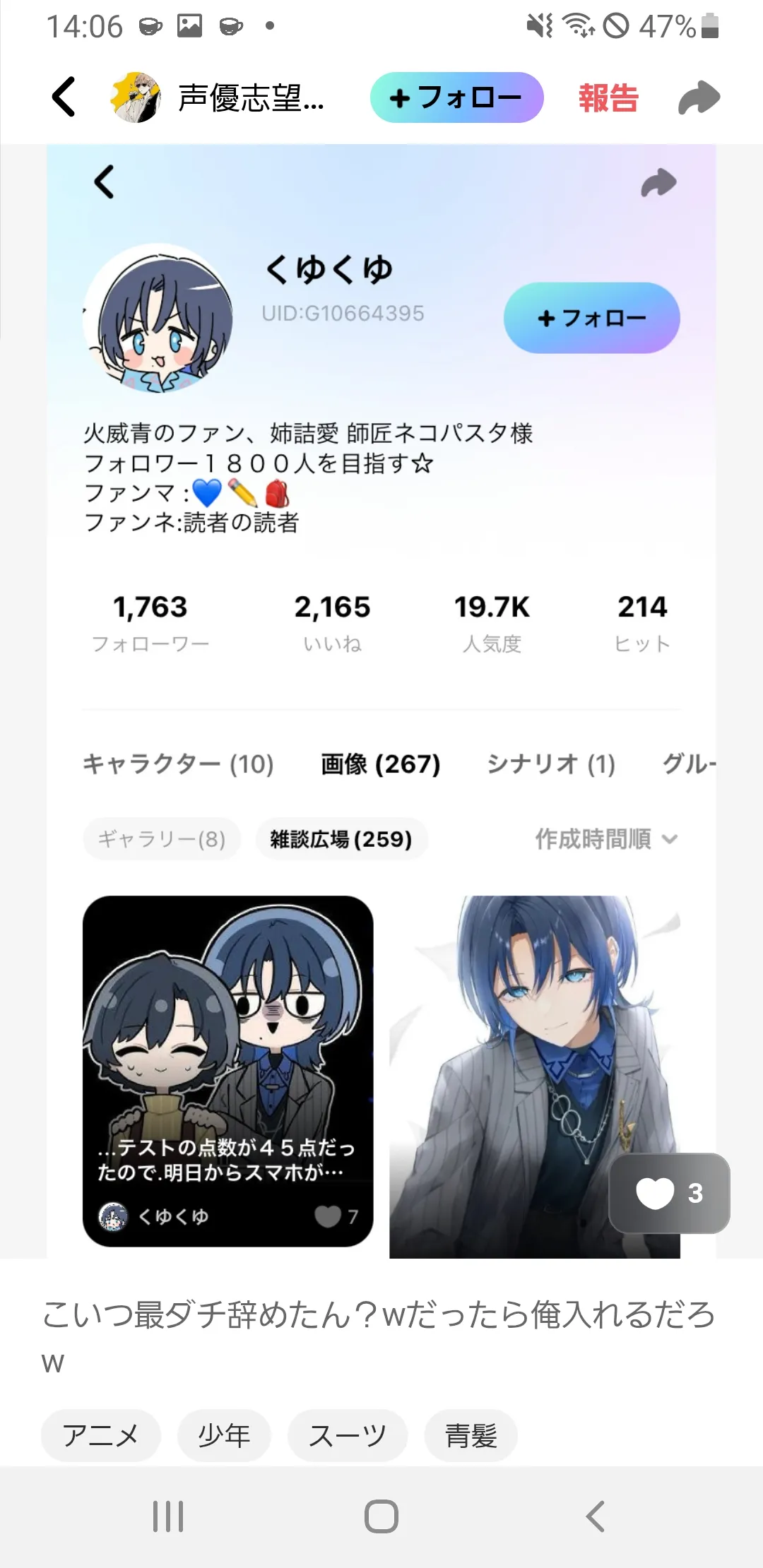763x1568 pixels.
Task: Share this post via the top-right arrow
Action: tap(699, 97)
